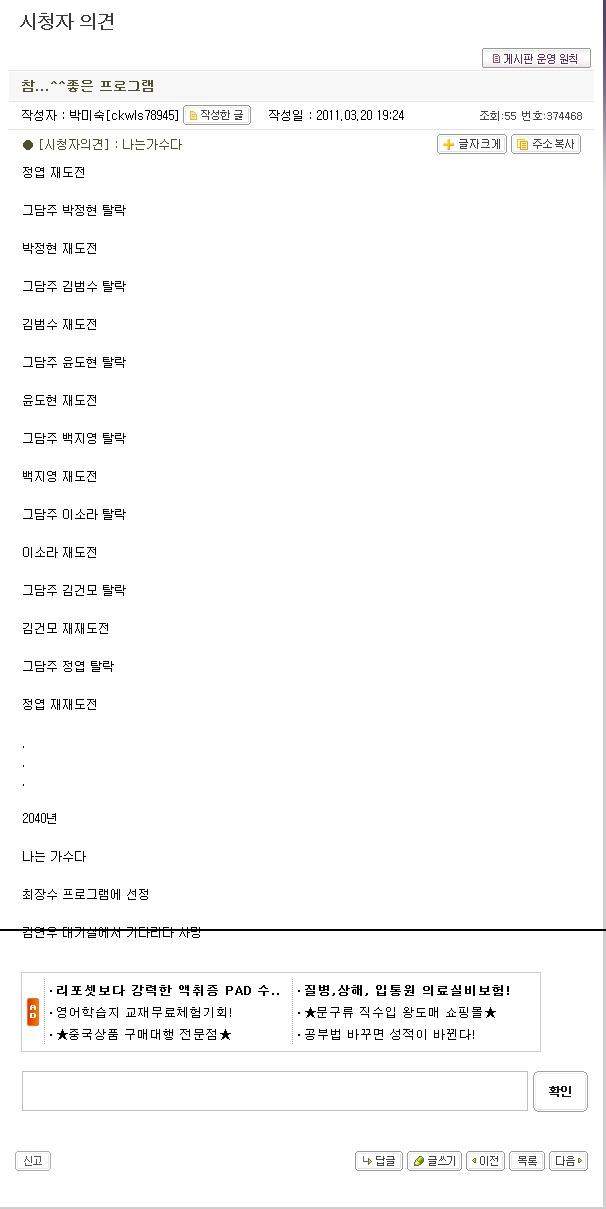This screenshot has width=606, height=1209.
Task: Enlarge text with 글자크게 button
Action: click(x=472, y=144)
